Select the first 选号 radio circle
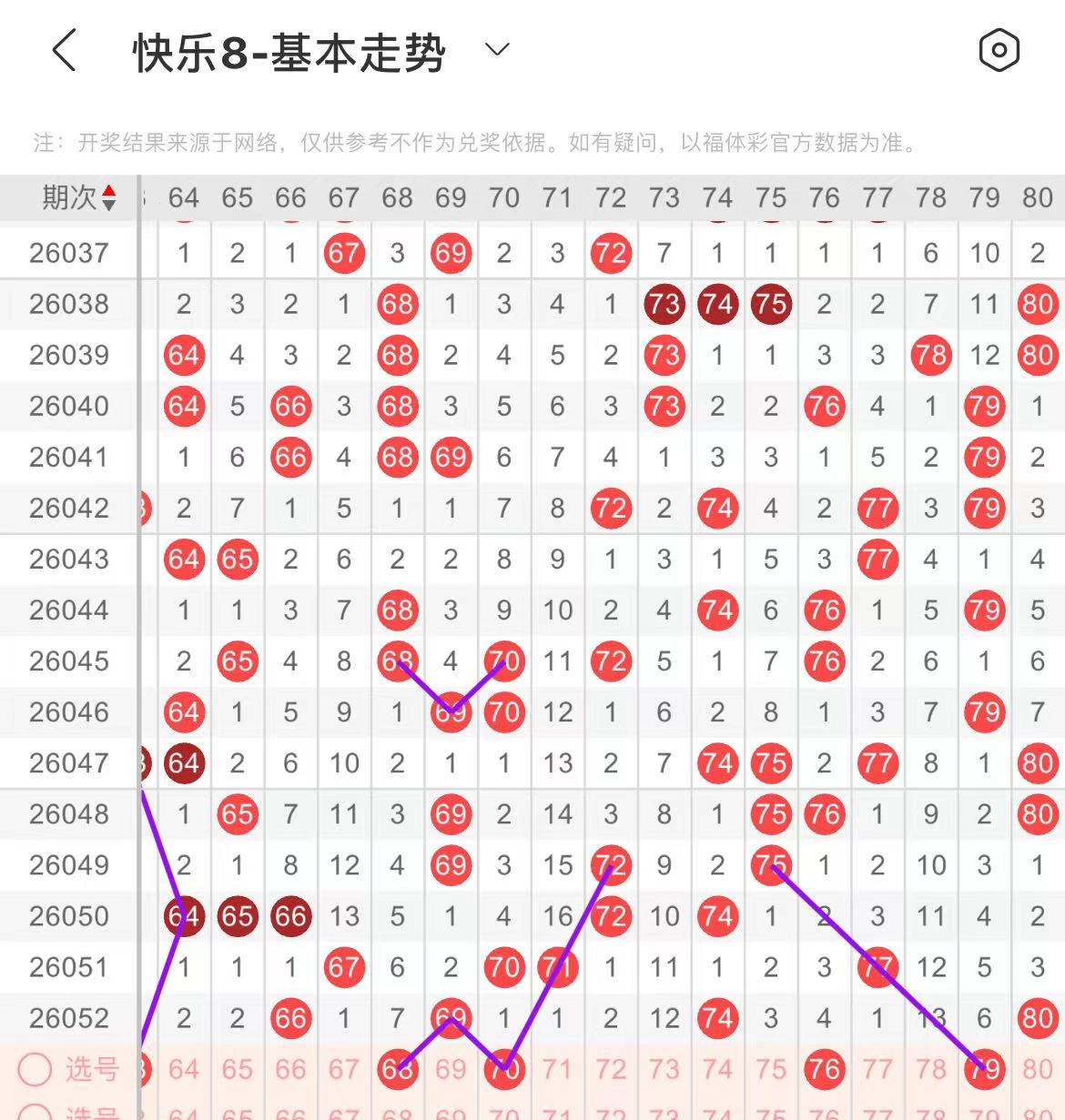1065x1120 pixels. [35, 1069]
